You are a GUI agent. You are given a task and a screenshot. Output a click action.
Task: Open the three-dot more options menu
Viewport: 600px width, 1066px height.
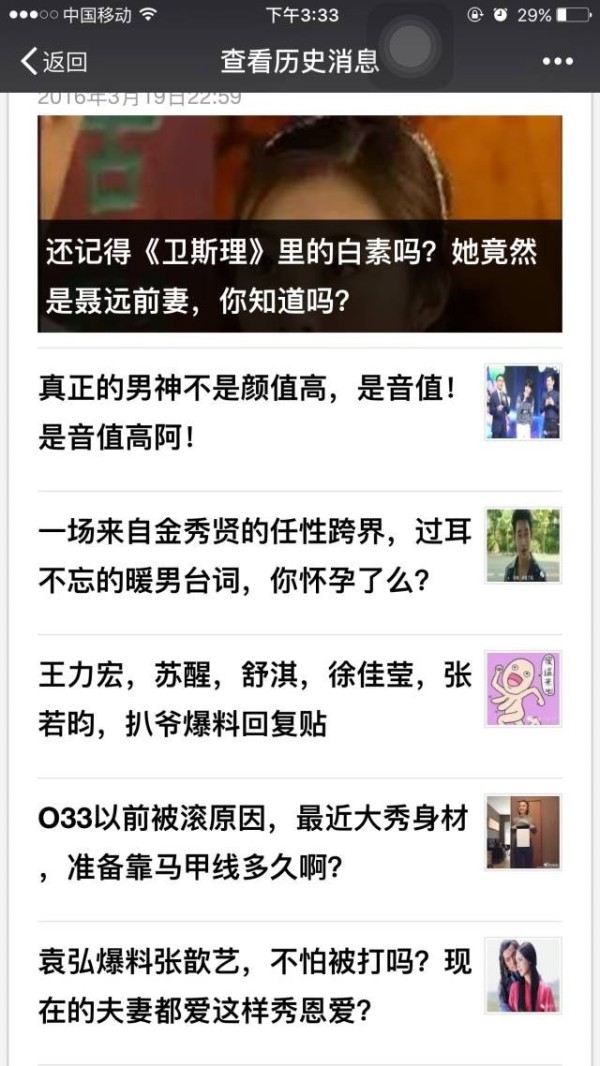(x=557, y=61)
